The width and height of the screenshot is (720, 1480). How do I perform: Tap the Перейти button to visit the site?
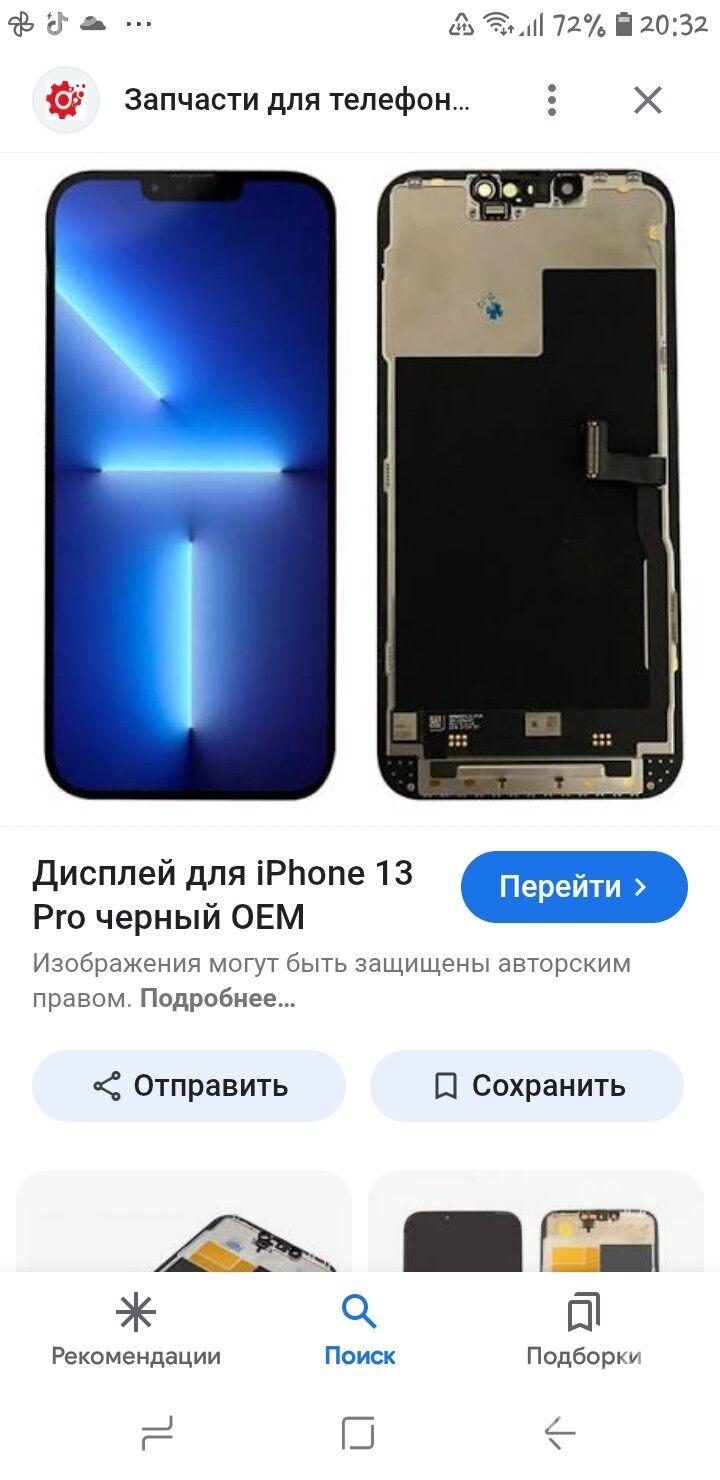click(x=574, y=887)
